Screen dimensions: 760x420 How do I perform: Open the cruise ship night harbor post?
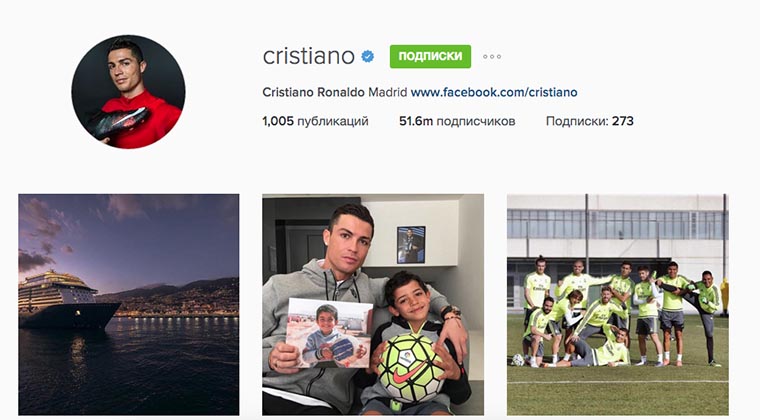point(129,304)
